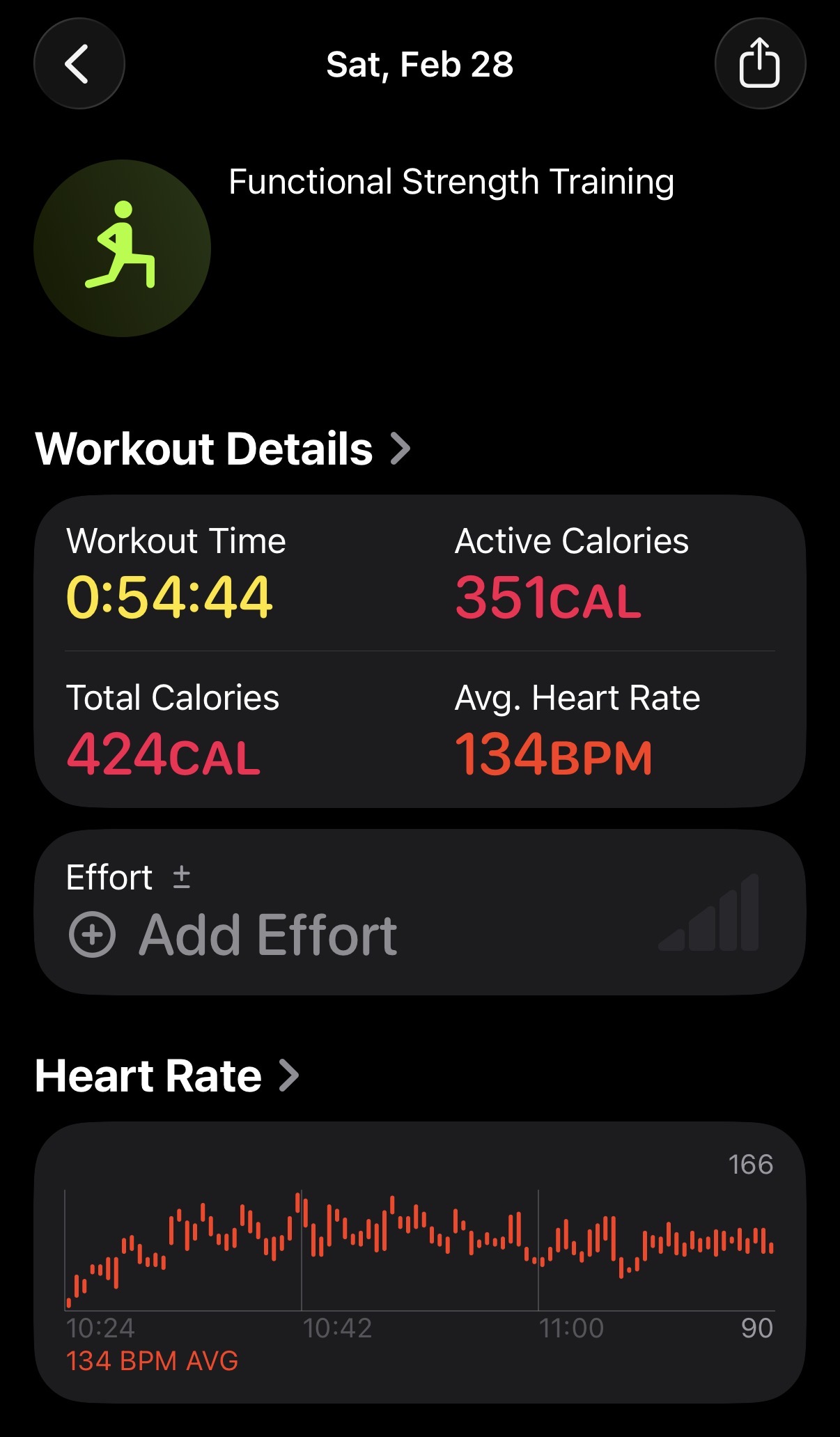Open the Workout Details section
The height and width of the screenshot is (1437, 840).
click(x=223, y=449)
